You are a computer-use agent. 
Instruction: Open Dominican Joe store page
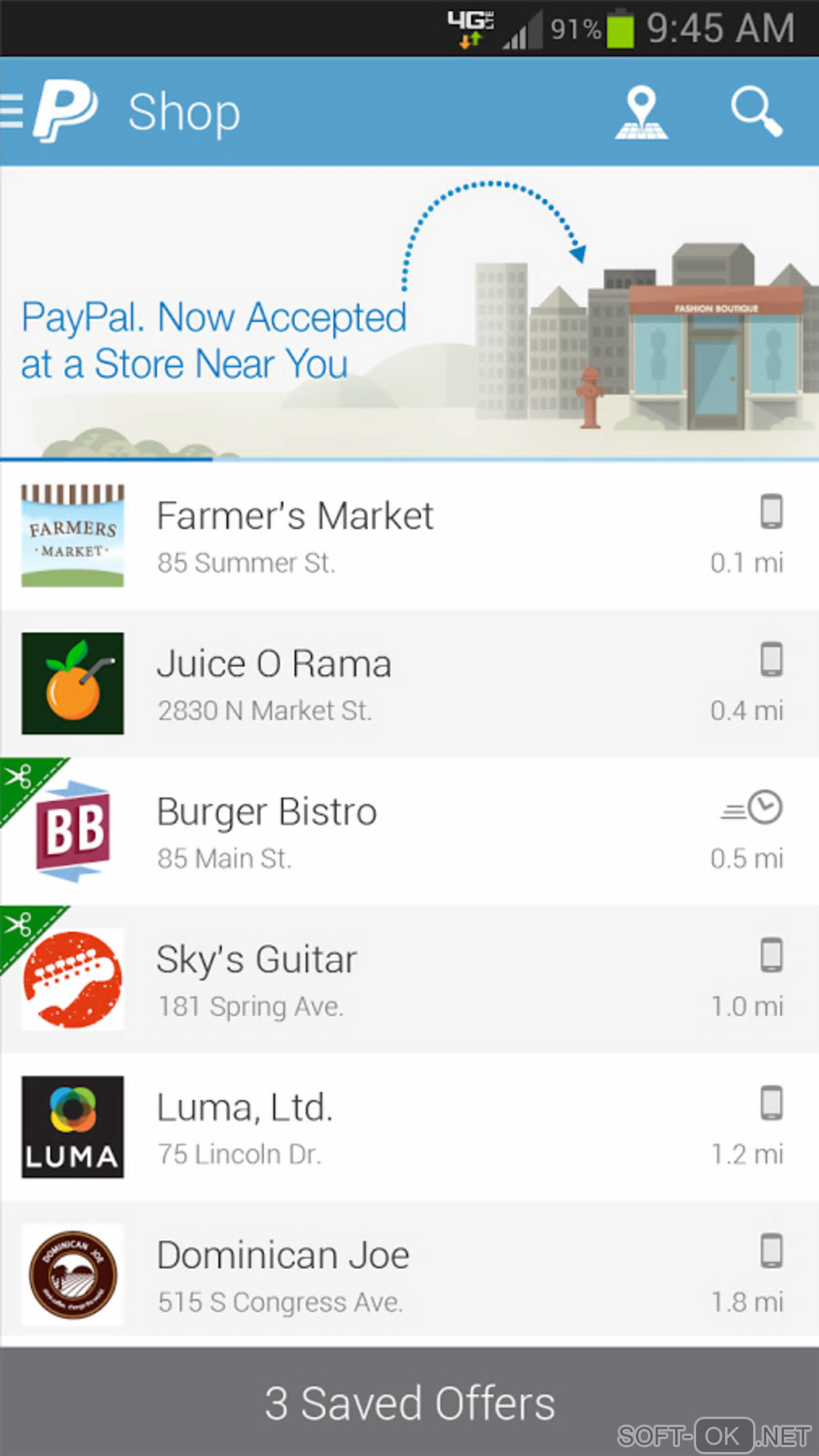pos(409,1275)
